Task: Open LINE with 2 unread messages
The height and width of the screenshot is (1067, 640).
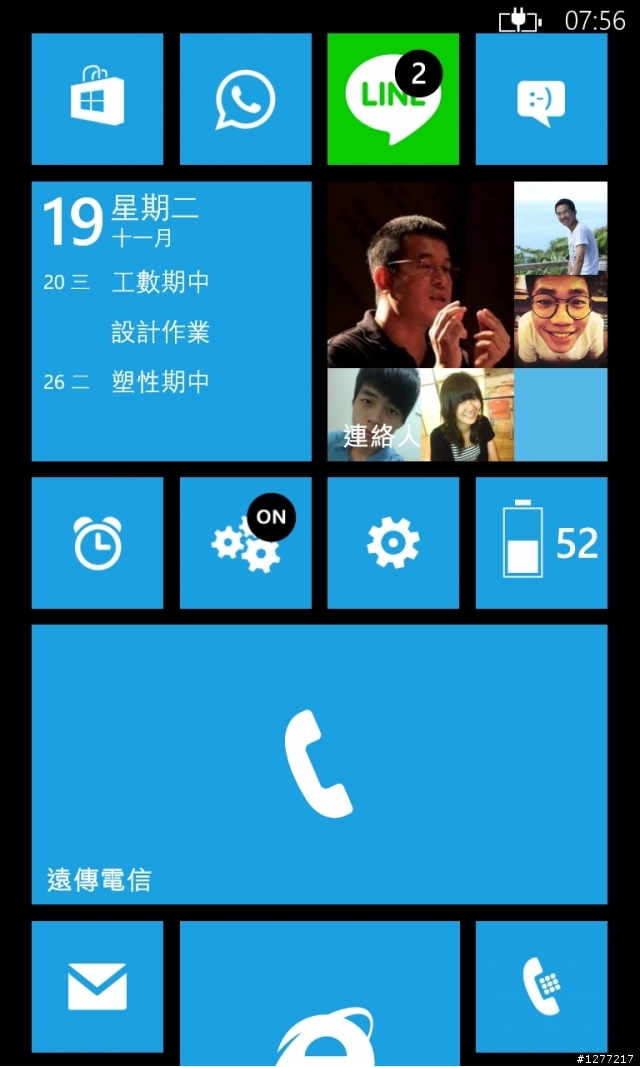Action: pos(393,99)
